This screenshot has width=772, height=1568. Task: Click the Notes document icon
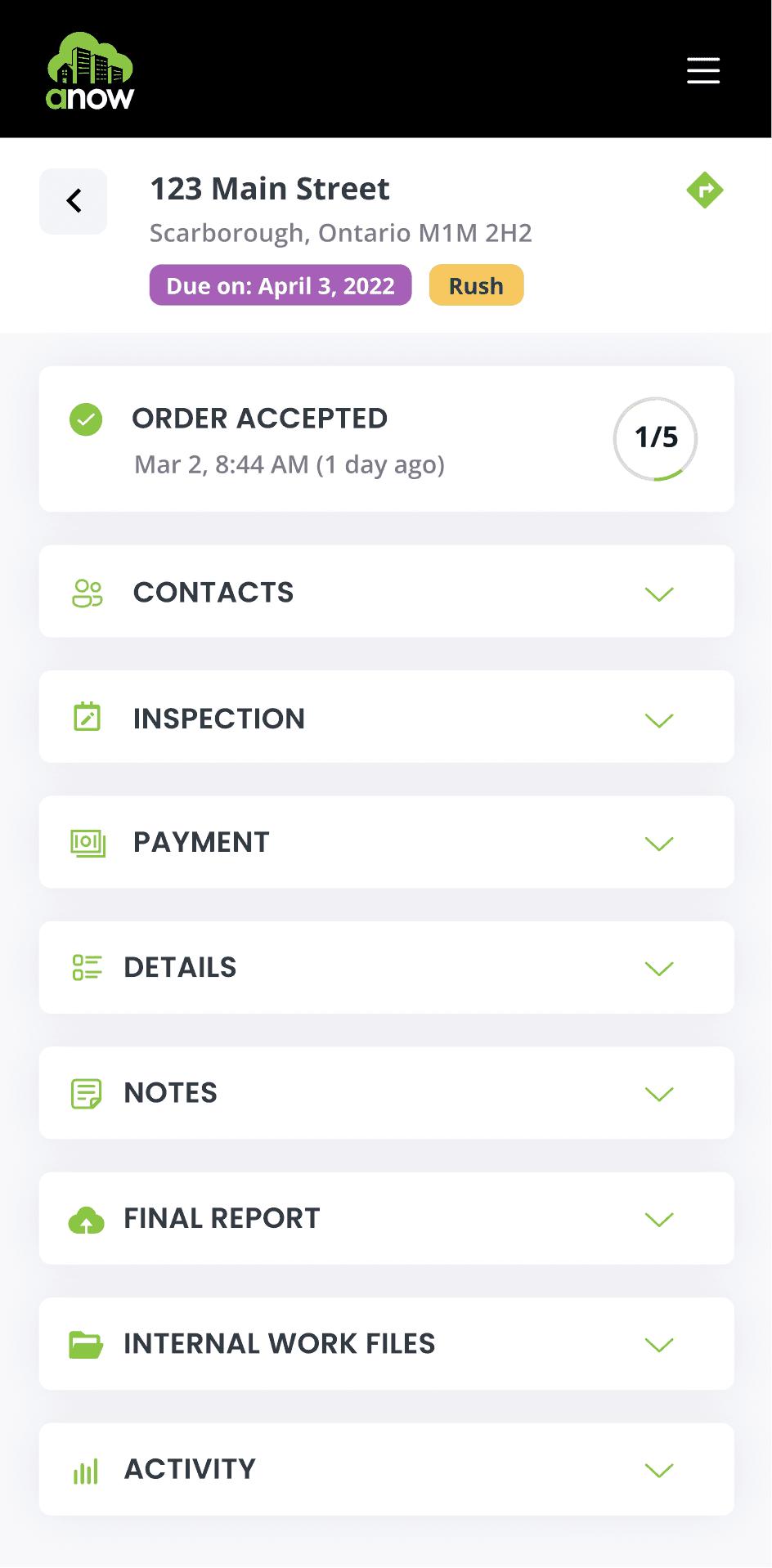pyautogui.click(x=88, y=1093)
